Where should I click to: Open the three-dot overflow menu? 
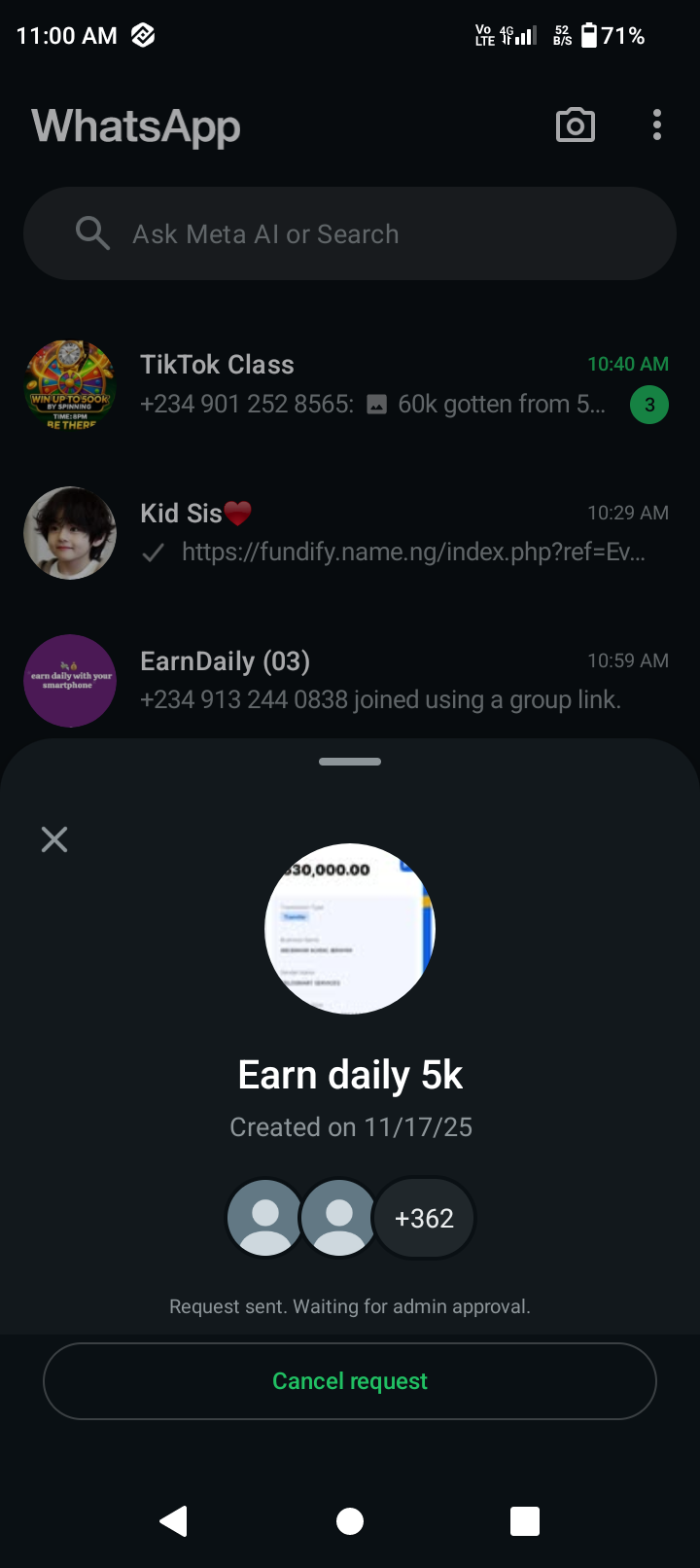(657, 125)
